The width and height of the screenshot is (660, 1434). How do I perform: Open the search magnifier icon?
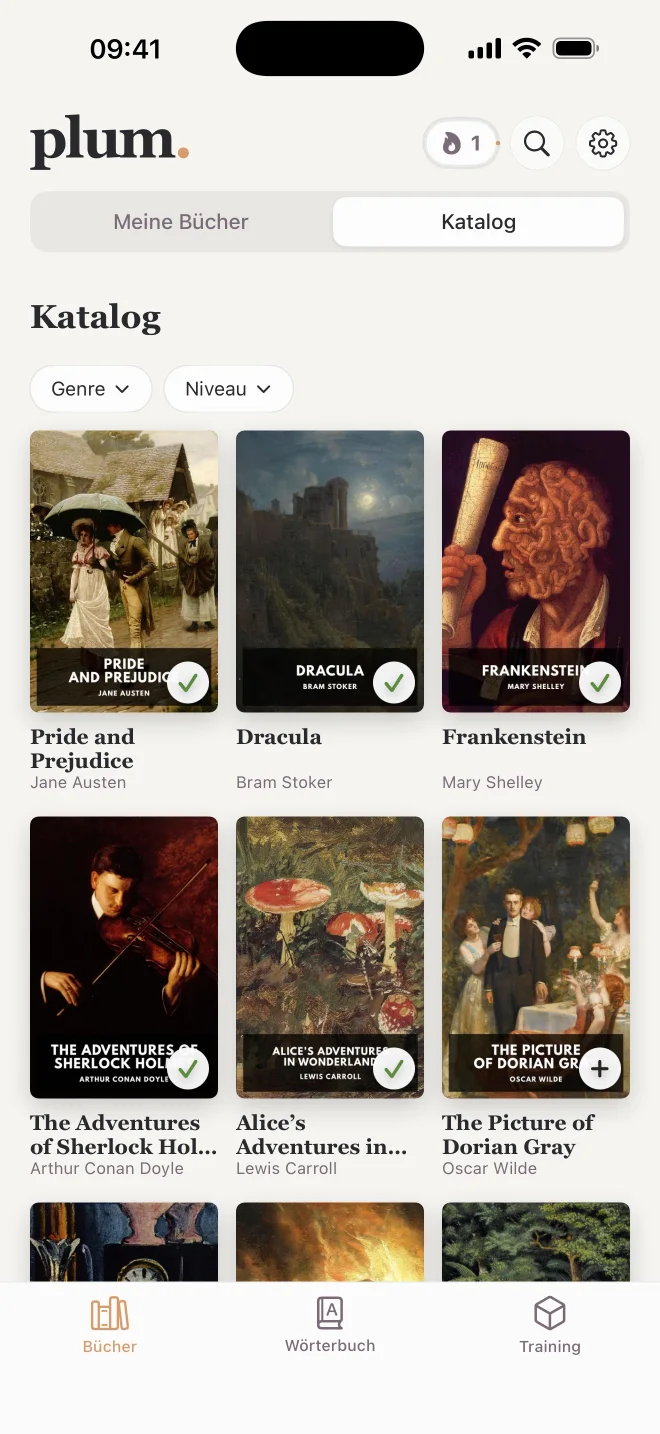537,144
